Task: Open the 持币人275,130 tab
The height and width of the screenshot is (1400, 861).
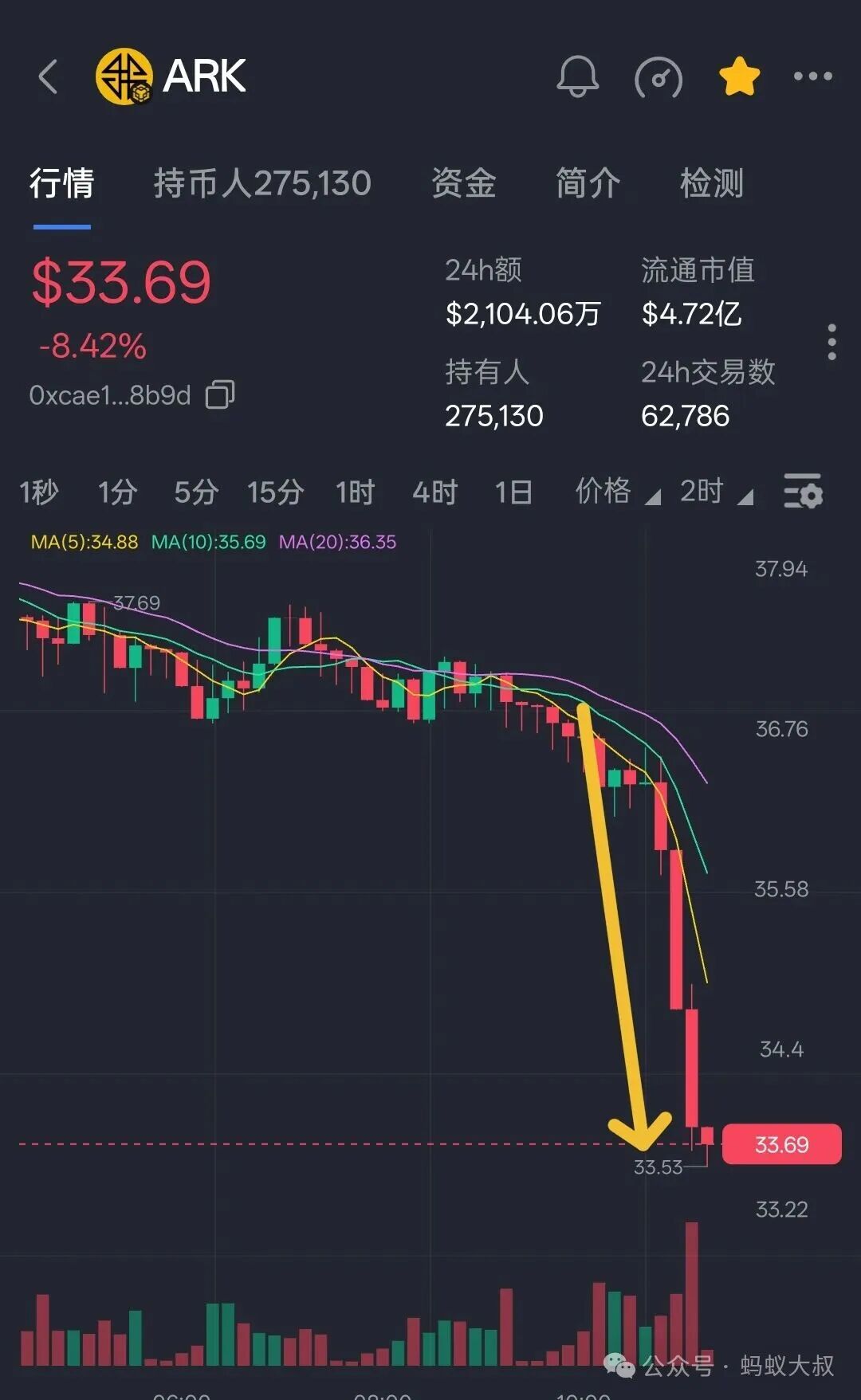Action: [x=263, y=182]
